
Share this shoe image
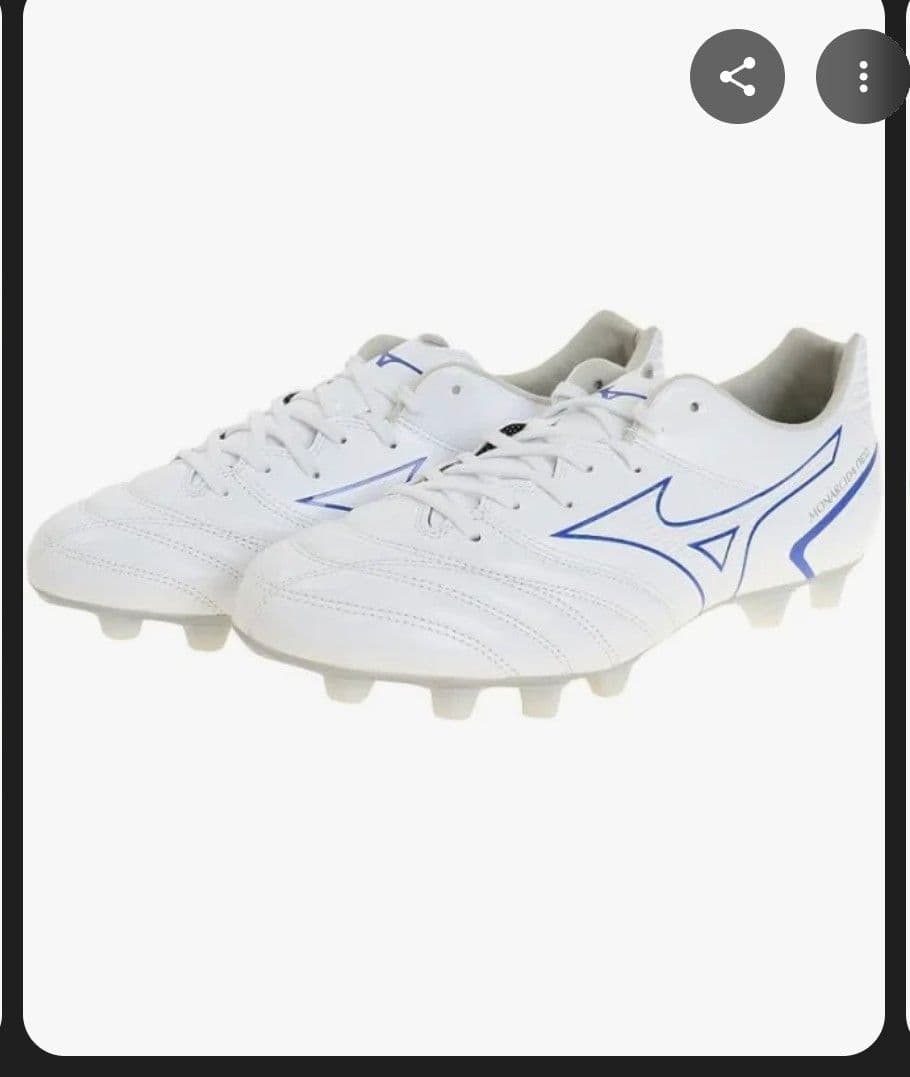pyautogui.click(x=737, y=76)
